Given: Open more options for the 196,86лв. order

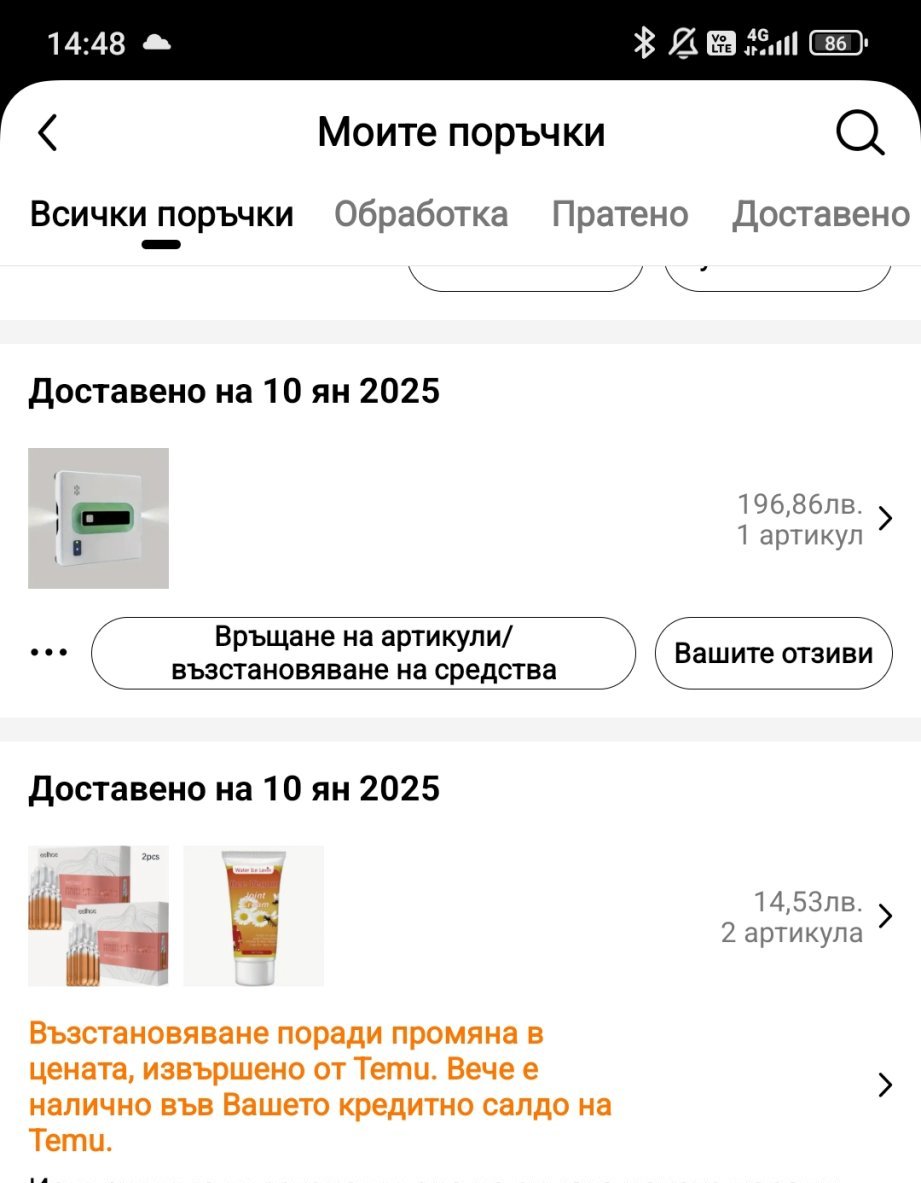Looking at the screenshot, I should [x=49, y=653].
